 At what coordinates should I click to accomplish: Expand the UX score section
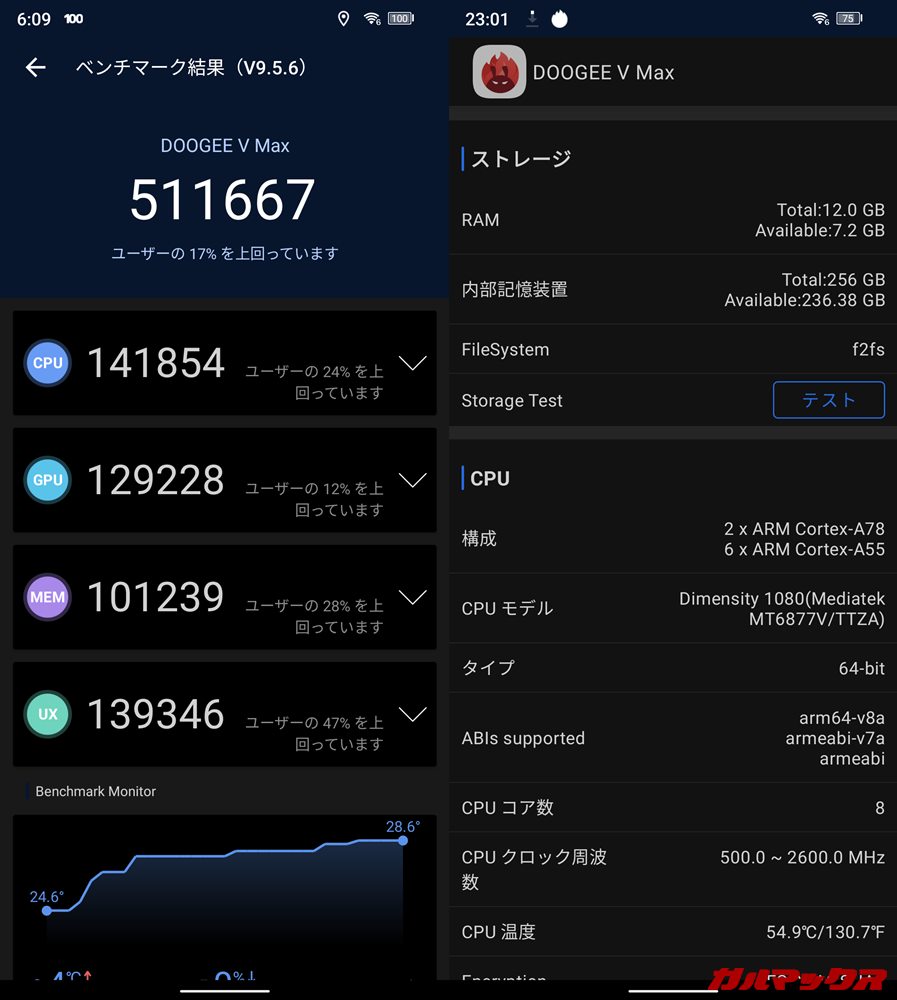(412, 715)
